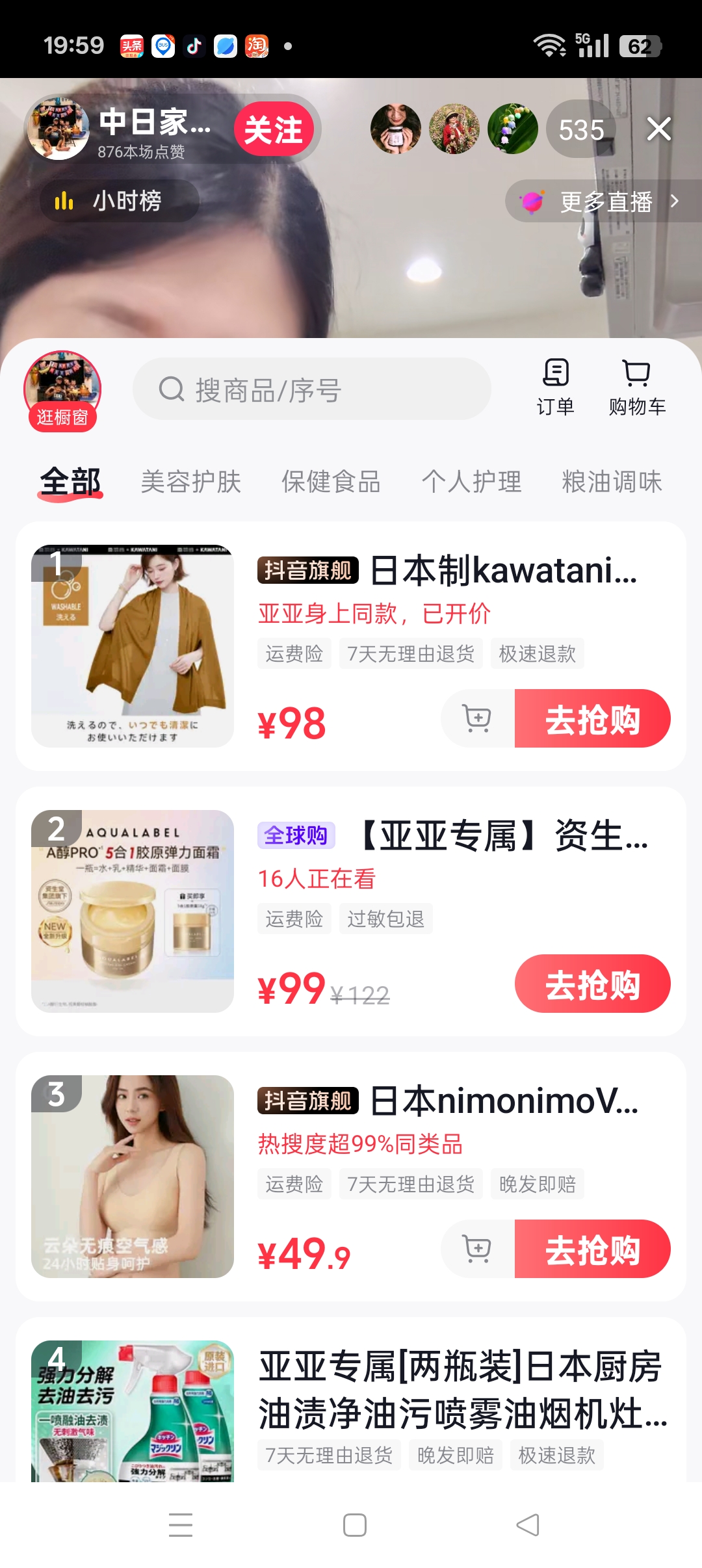Go back using the system back button
Image resolution: width=702 pixels, height=1568 pixels.
coord(528,1525)
